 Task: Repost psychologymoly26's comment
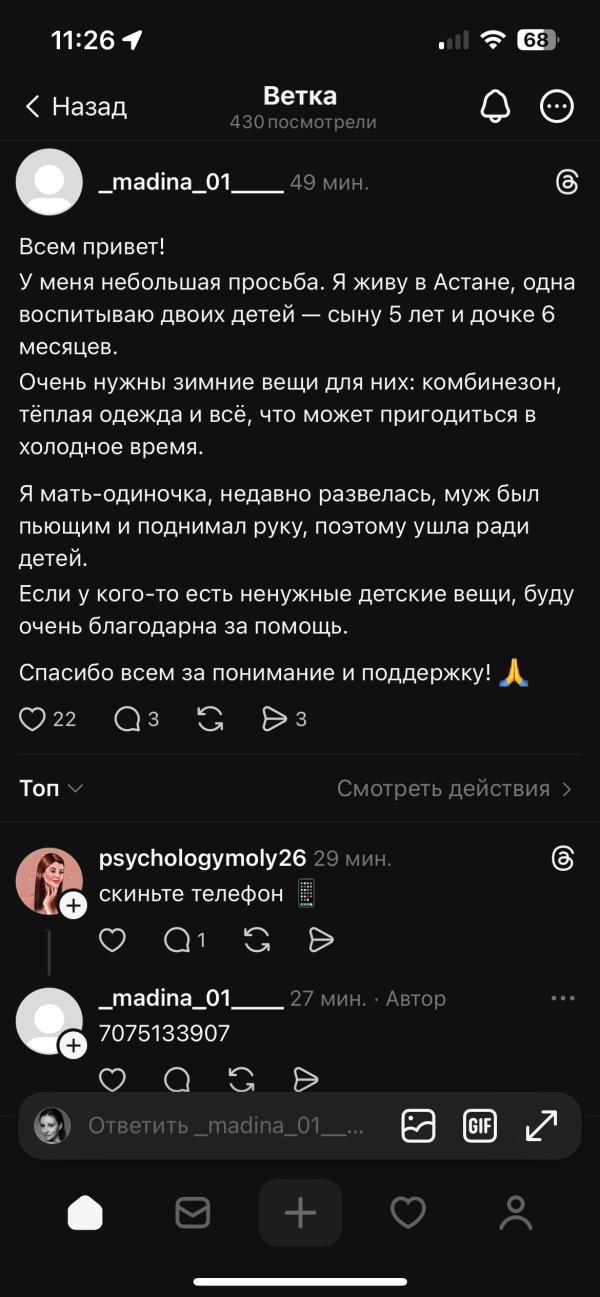[257, 940]
